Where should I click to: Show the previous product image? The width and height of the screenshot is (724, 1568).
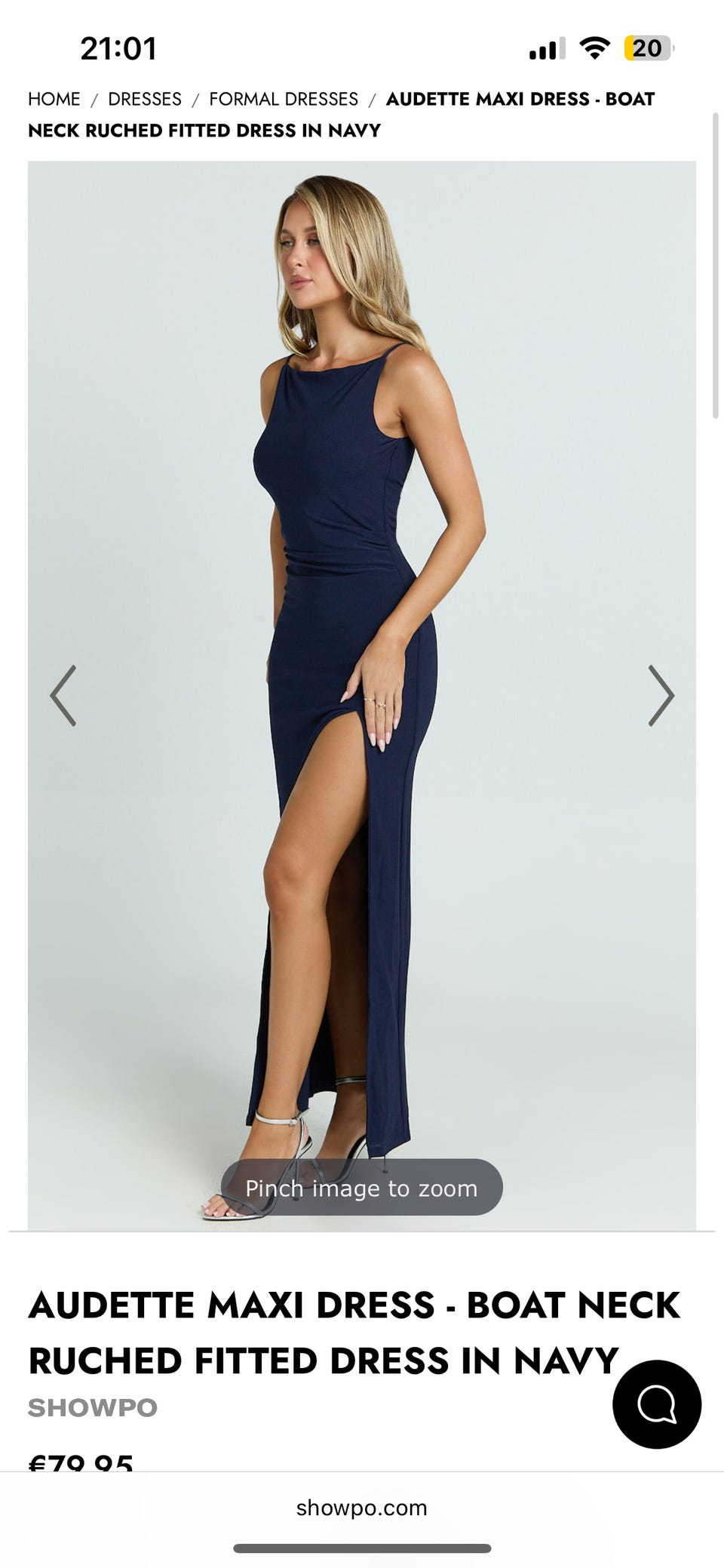pos(63,696)
